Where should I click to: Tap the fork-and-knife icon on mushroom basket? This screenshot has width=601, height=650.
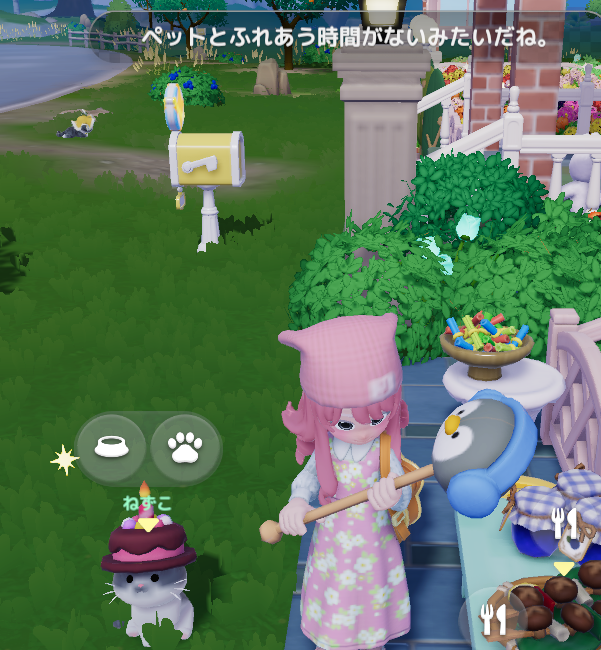[x=492, y=619]
